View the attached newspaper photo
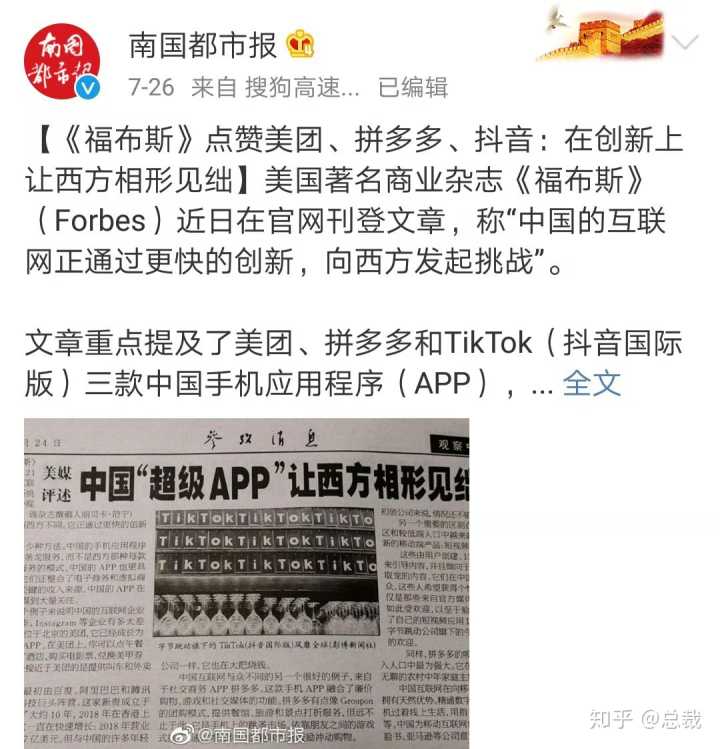720x749 pixels. click(246, 582)
